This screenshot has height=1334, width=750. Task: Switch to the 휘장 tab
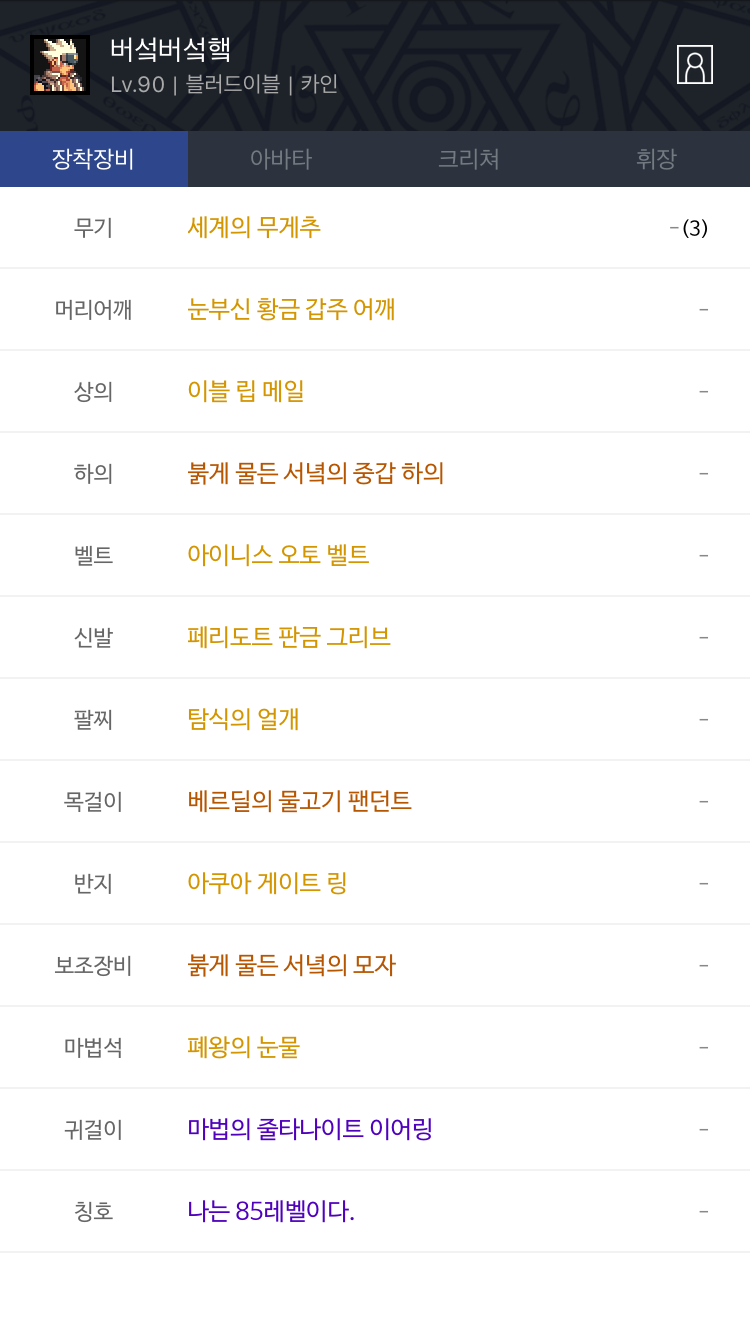[x=656, y=159]
